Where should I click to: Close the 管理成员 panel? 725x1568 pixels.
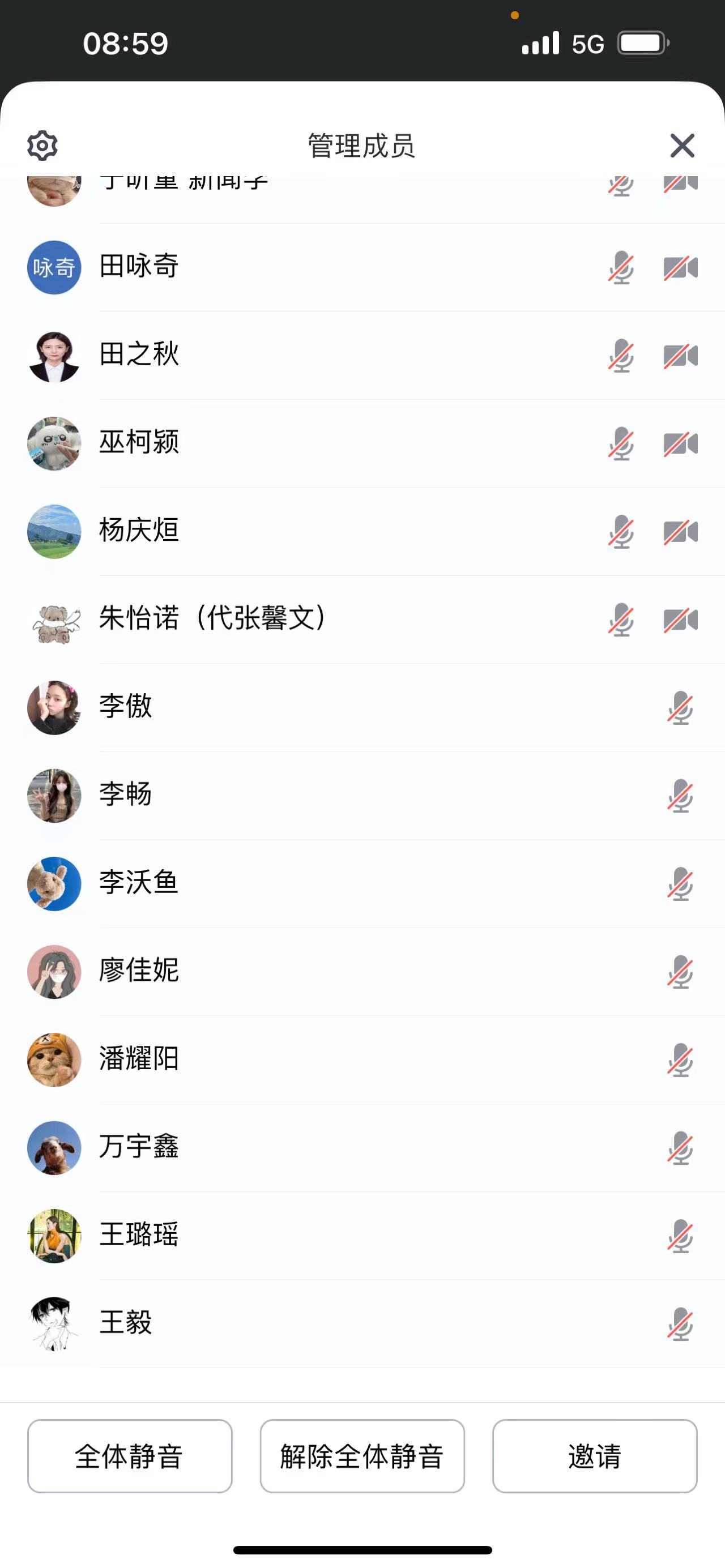[x=682, y=146]
